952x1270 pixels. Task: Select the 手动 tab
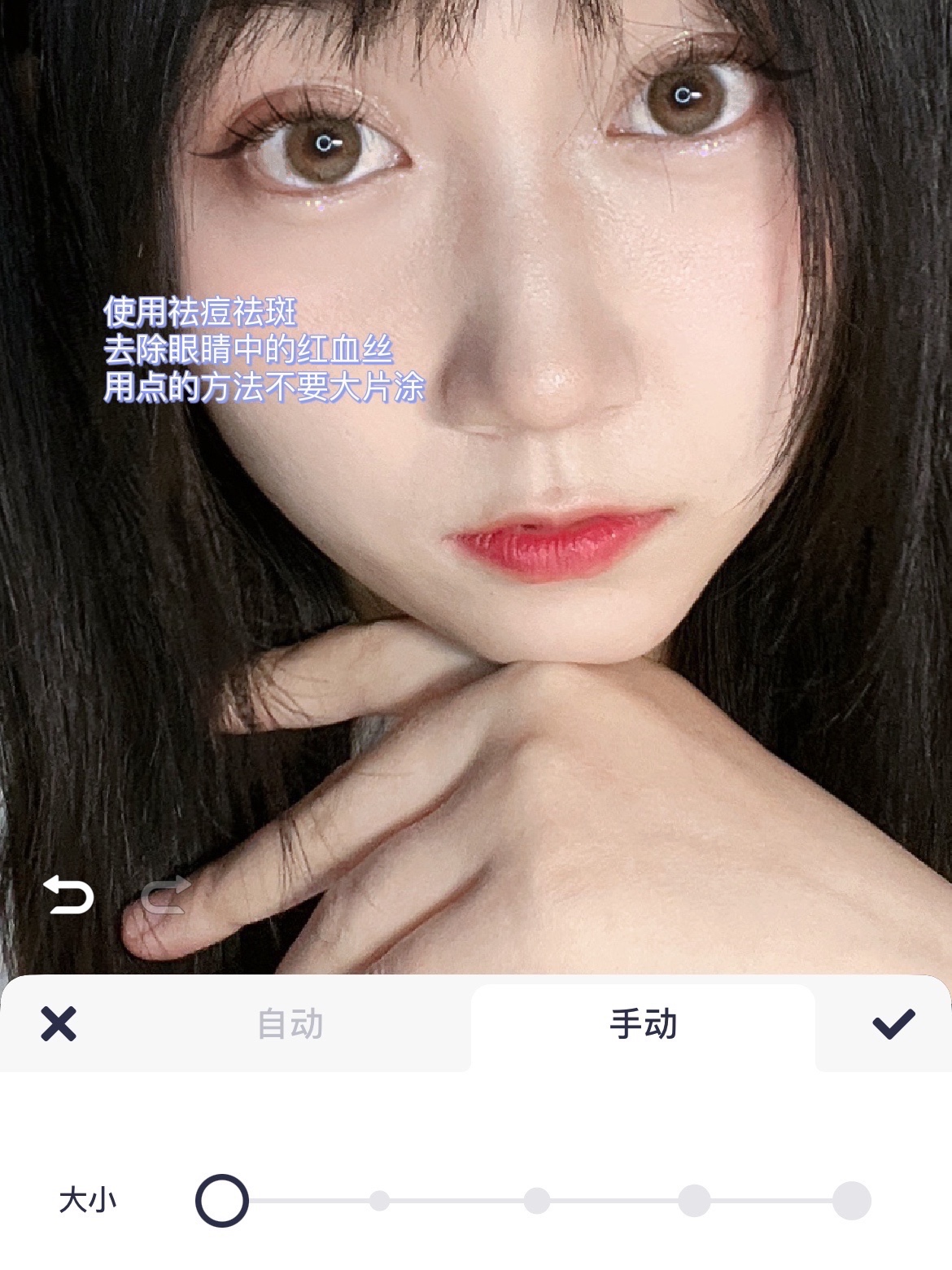click(x=643, y=1024)
